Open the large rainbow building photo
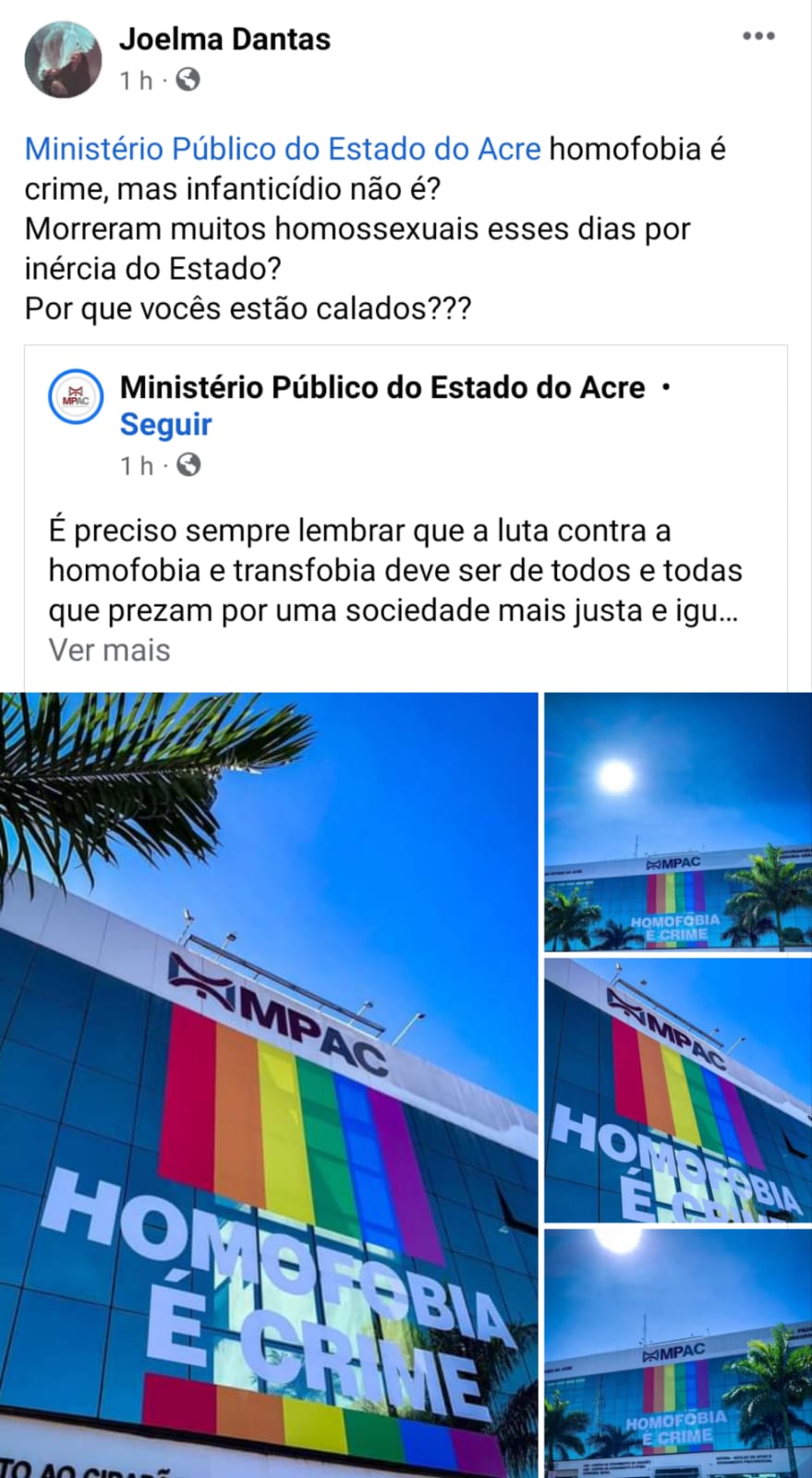812x1478 pixels. (268, 1085)
